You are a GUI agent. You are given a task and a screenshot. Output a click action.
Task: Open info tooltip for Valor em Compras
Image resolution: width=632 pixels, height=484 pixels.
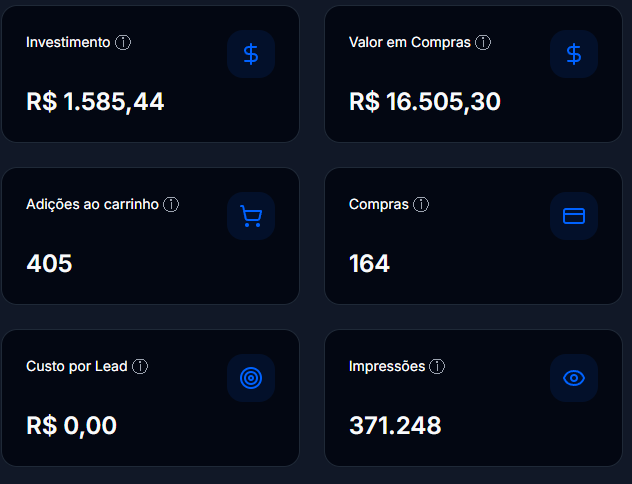(483, 42)
